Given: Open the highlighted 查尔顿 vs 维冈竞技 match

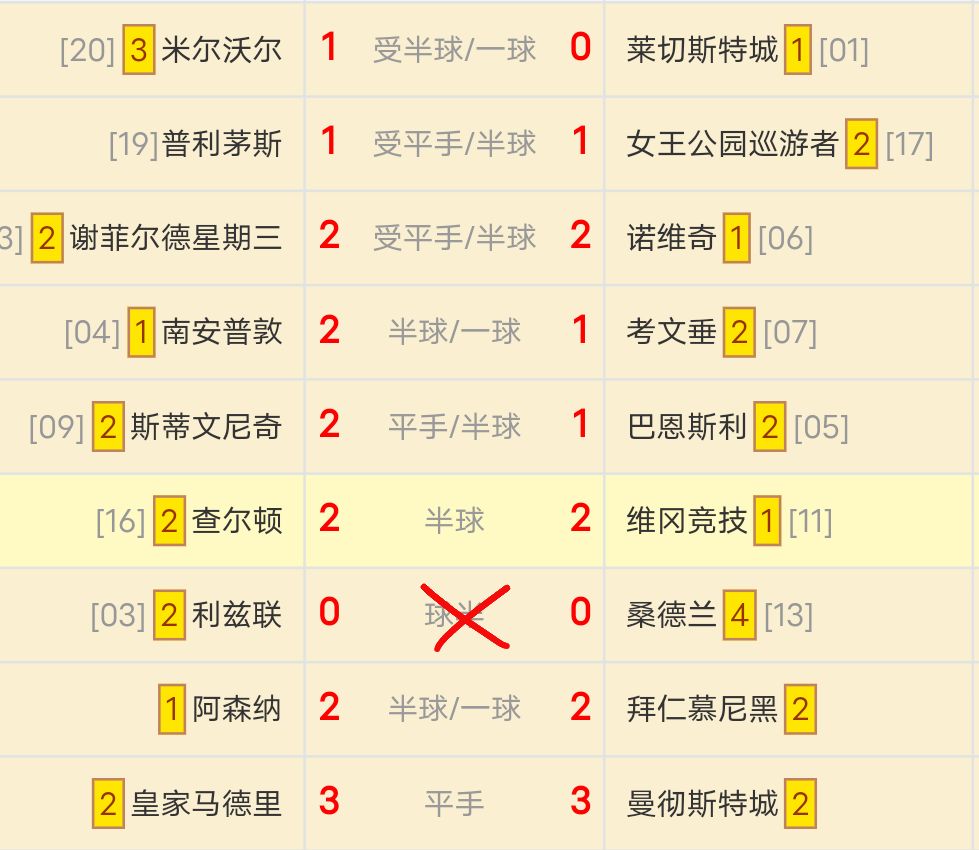Looking at the screenshot, I should 454,520.
